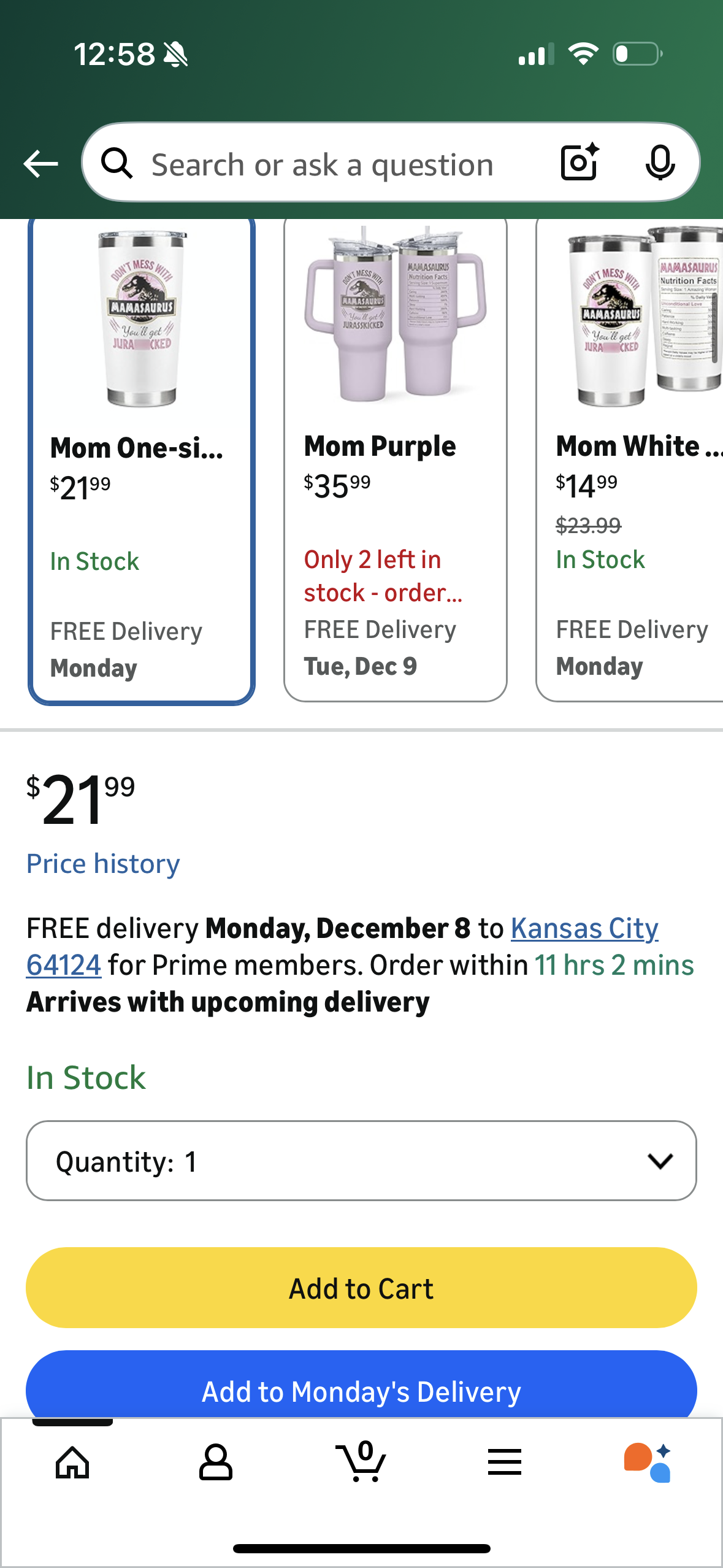Start voice search with the microphone
Viewport: 723px width, 1568px height.
660,163
